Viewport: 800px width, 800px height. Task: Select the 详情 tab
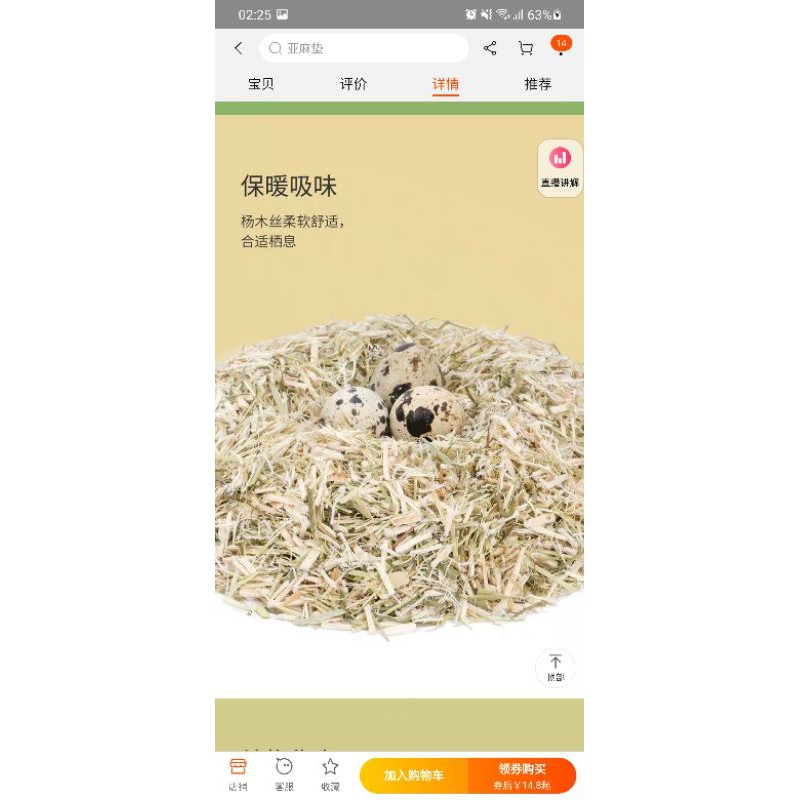tap(446, 84)
